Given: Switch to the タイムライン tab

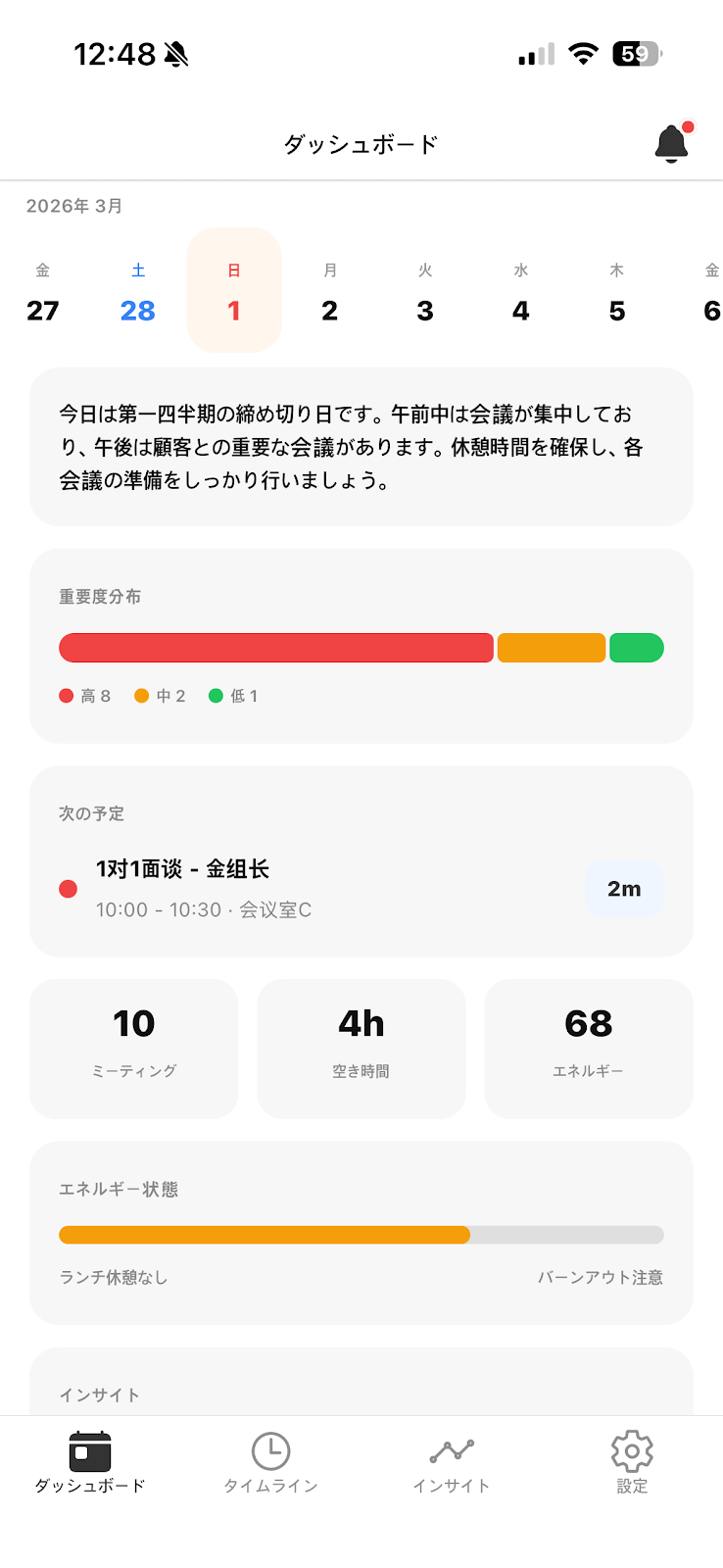Looking at the screenshot, I should [270, 1462].
